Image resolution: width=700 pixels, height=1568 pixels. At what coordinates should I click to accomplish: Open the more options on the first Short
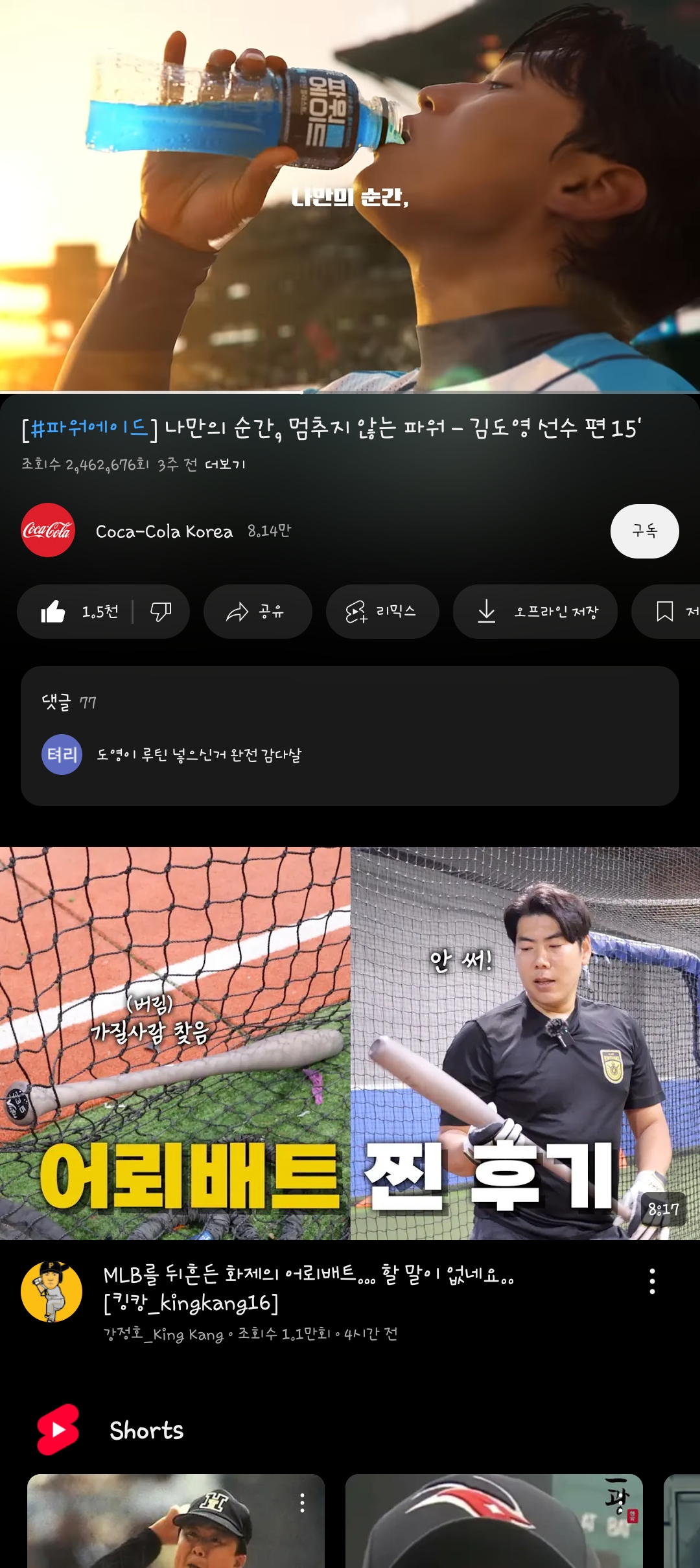pos(302,1503)
